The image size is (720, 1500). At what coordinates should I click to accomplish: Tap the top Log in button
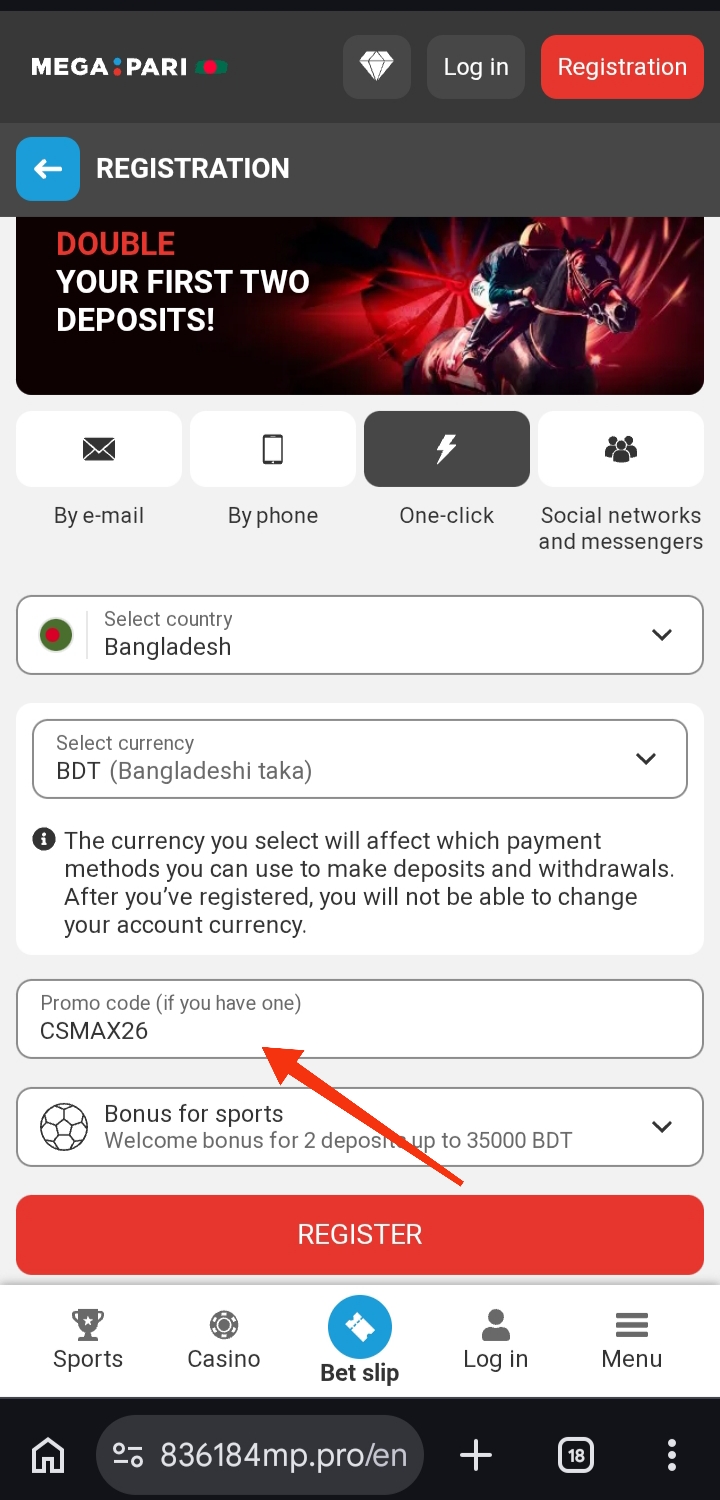pos(476,67)
